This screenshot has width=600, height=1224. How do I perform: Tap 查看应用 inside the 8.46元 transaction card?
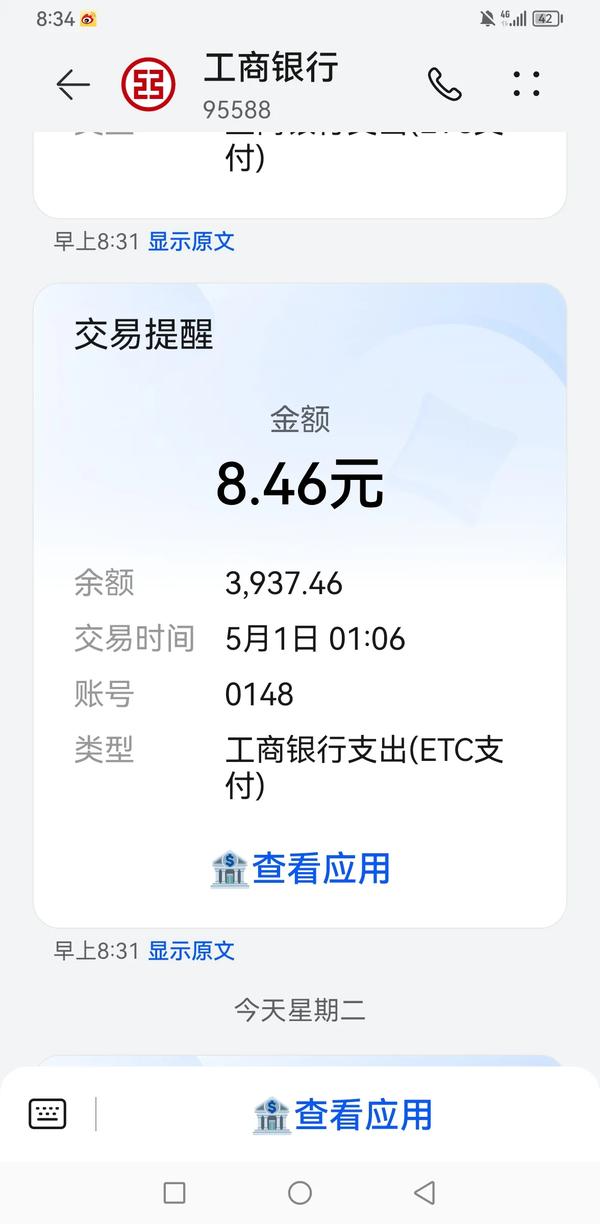coord(300,868)
